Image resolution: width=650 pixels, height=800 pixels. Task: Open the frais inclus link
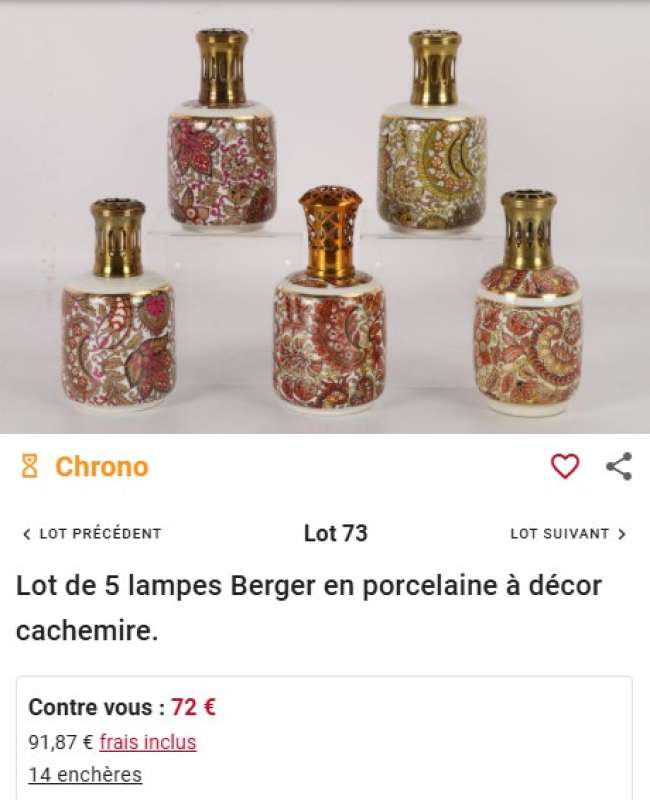point(148,742)
